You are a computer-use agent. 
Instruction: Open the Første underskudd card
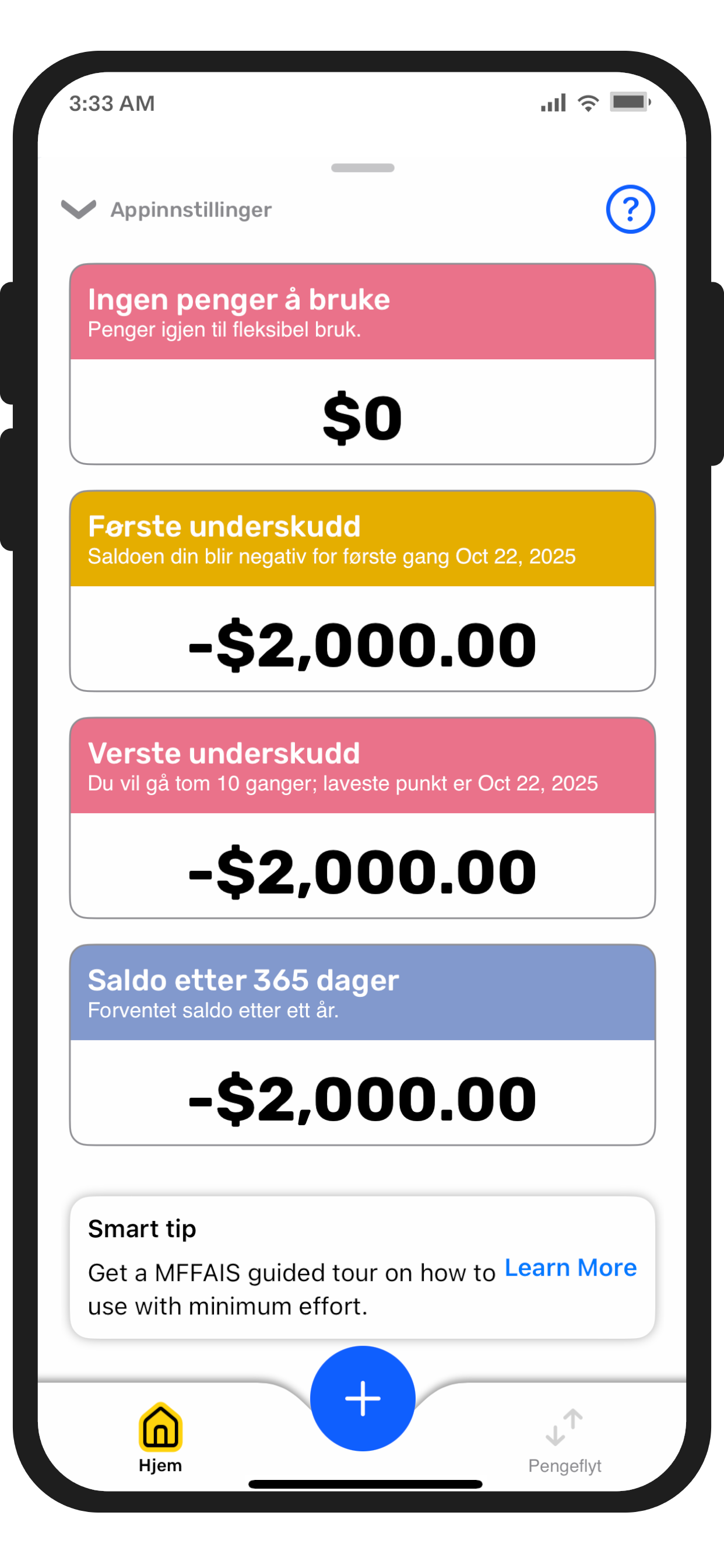(x=362, y=590)
